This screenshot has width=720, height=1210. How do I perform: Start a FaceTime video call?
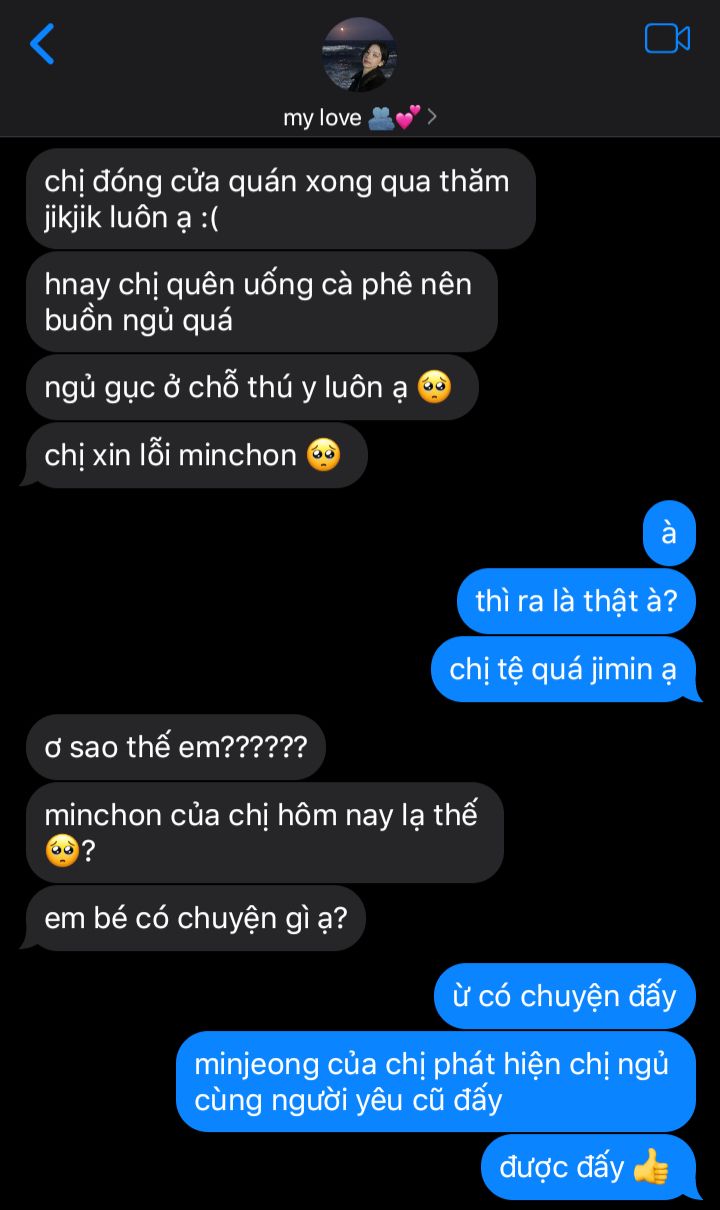point(667,39)
